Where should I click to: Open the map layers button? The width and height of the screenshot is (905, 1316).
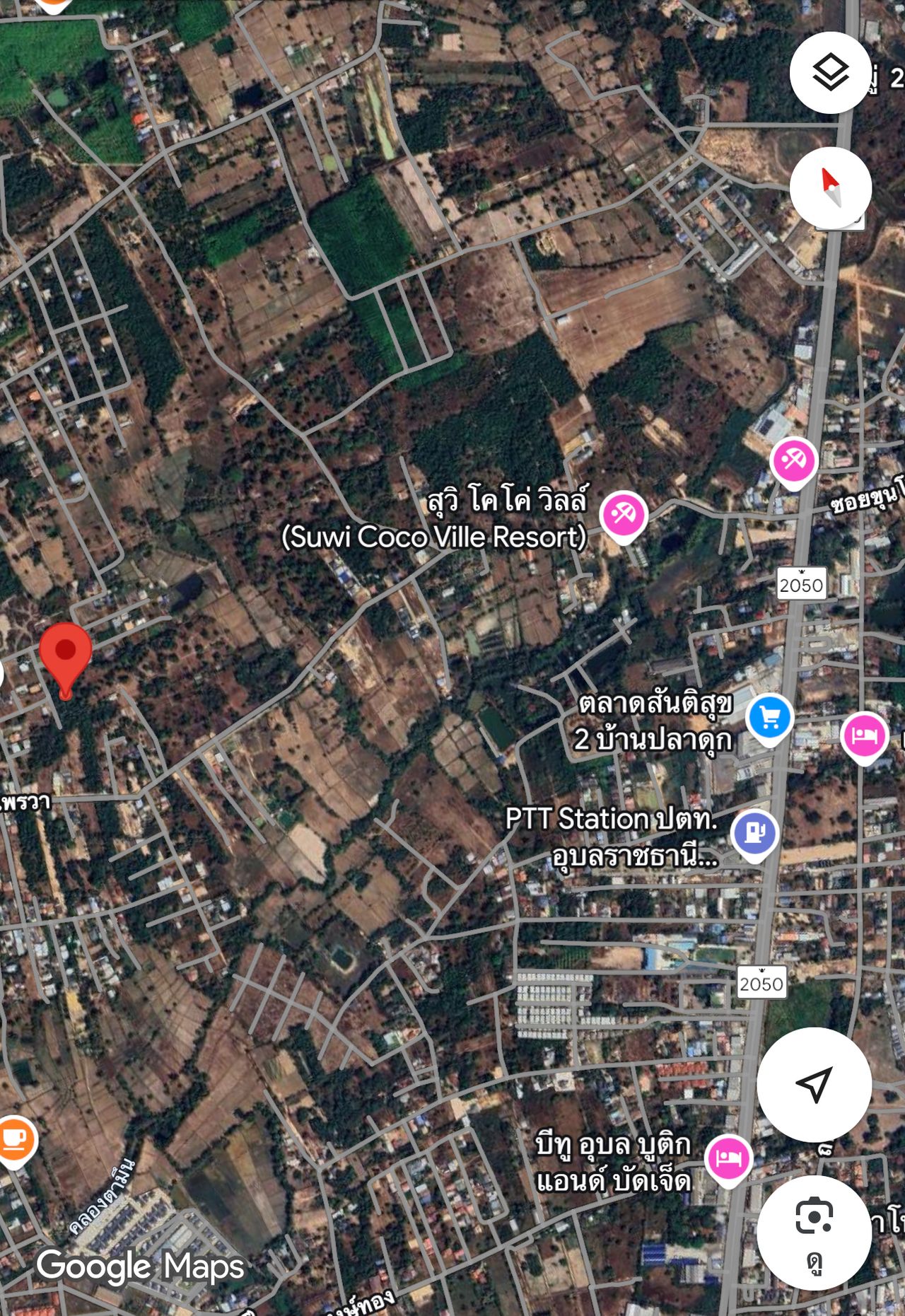coord(830,73)
